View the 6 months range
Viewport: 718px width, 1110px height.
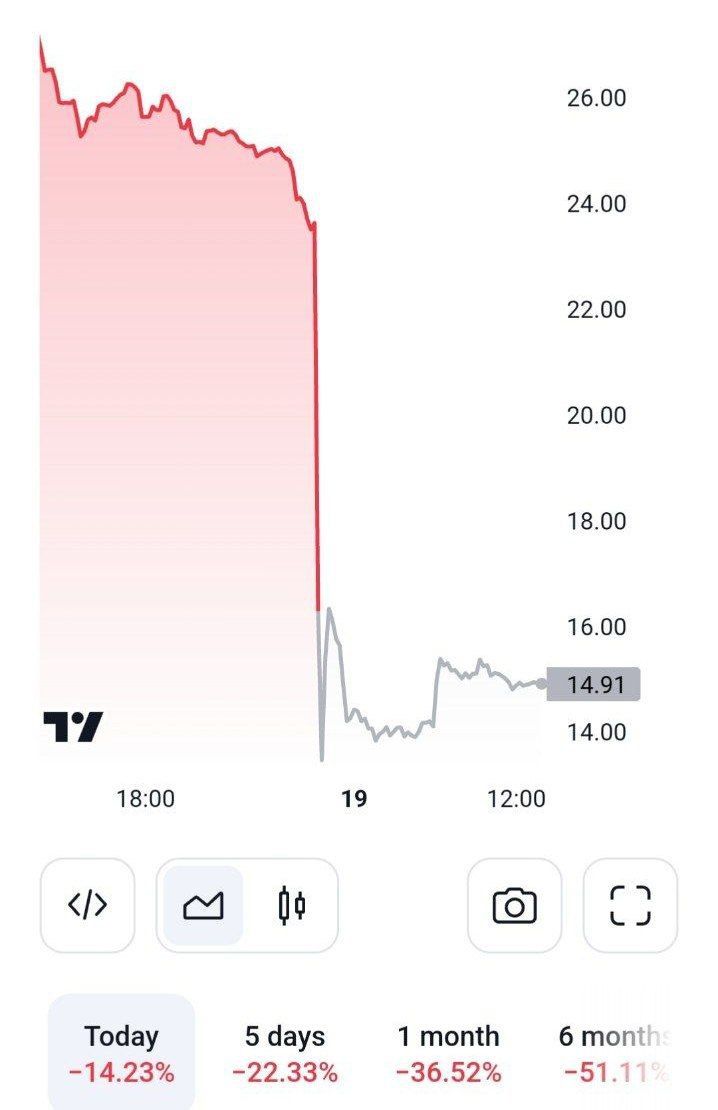point(614,1053)
